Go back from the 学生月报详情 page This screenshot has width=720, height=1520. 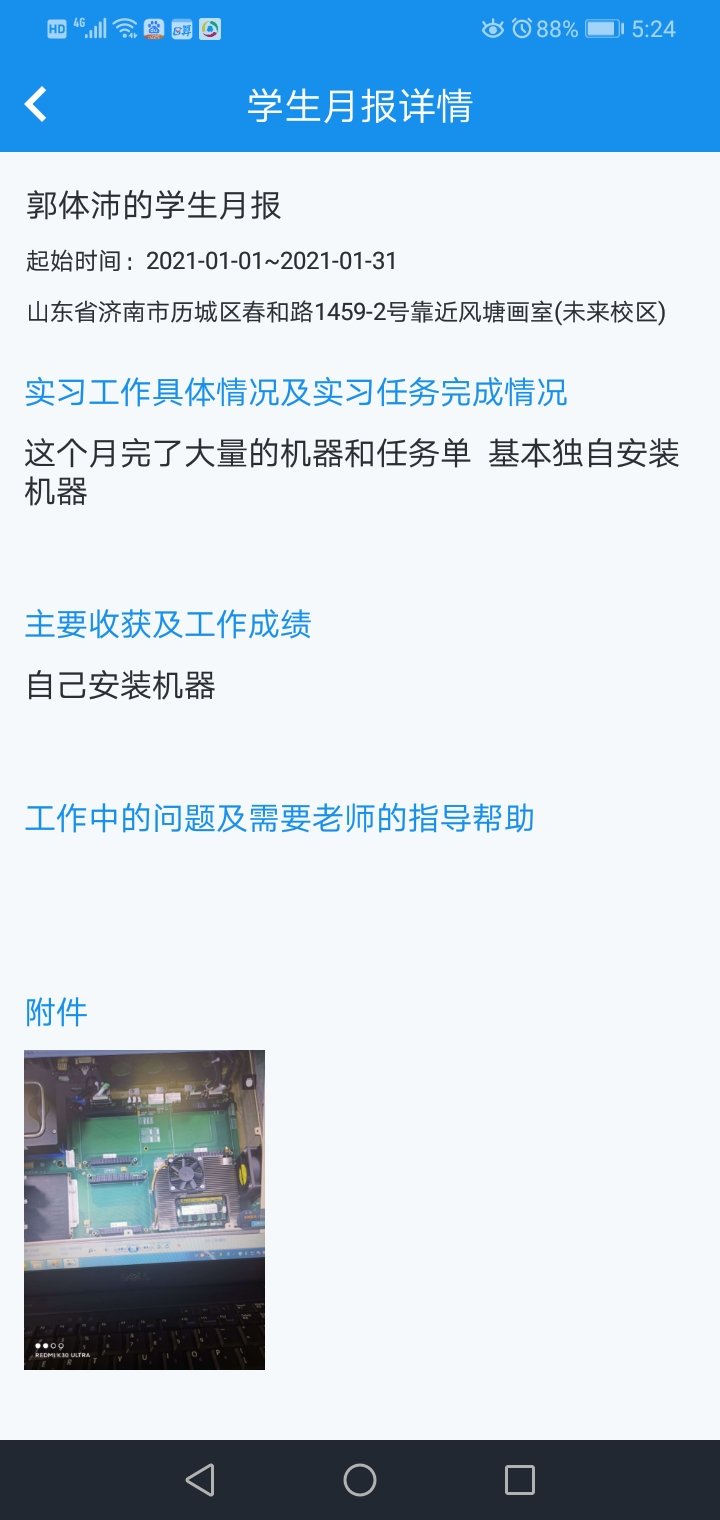(36, 104)
